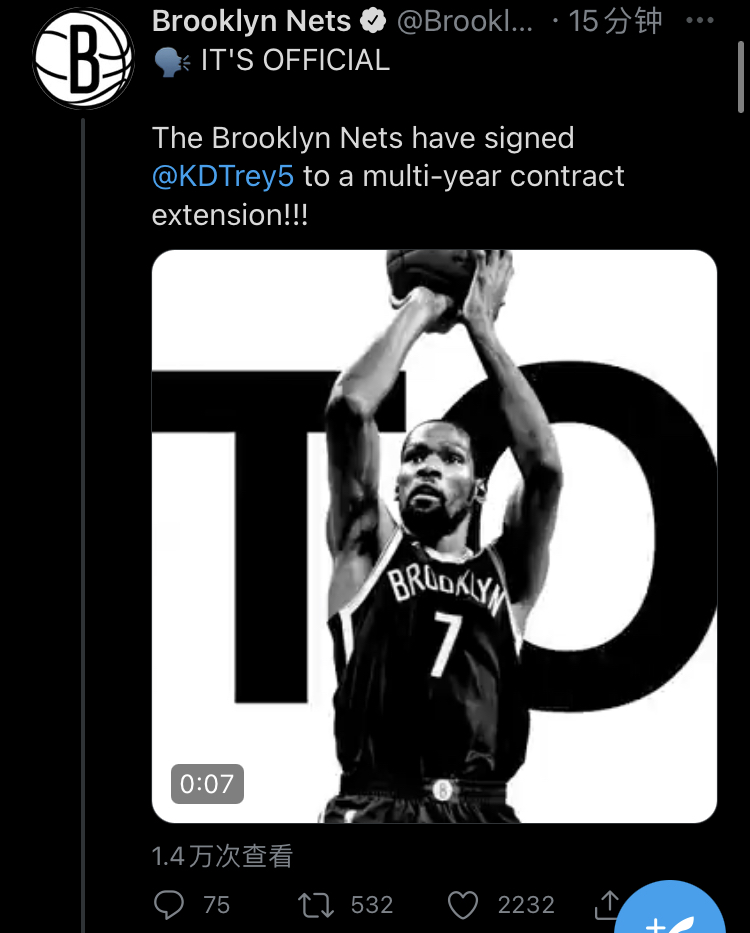Open the Brooklyn Nets profile avatar
This screenshot has height=933, width=750.
tap(83, 58)
